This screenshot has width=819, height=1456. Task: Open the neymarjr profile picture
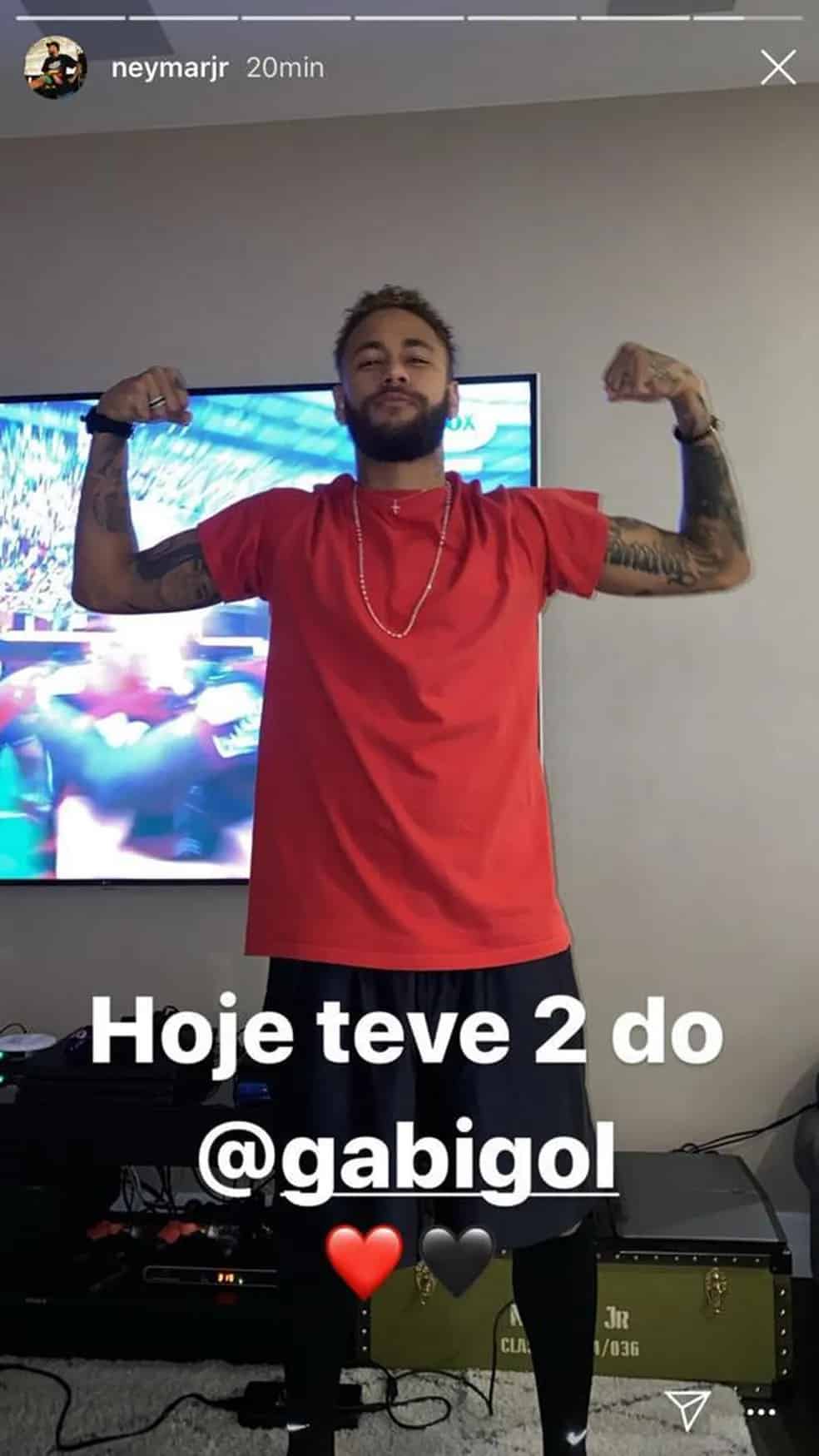pos(57,68)
